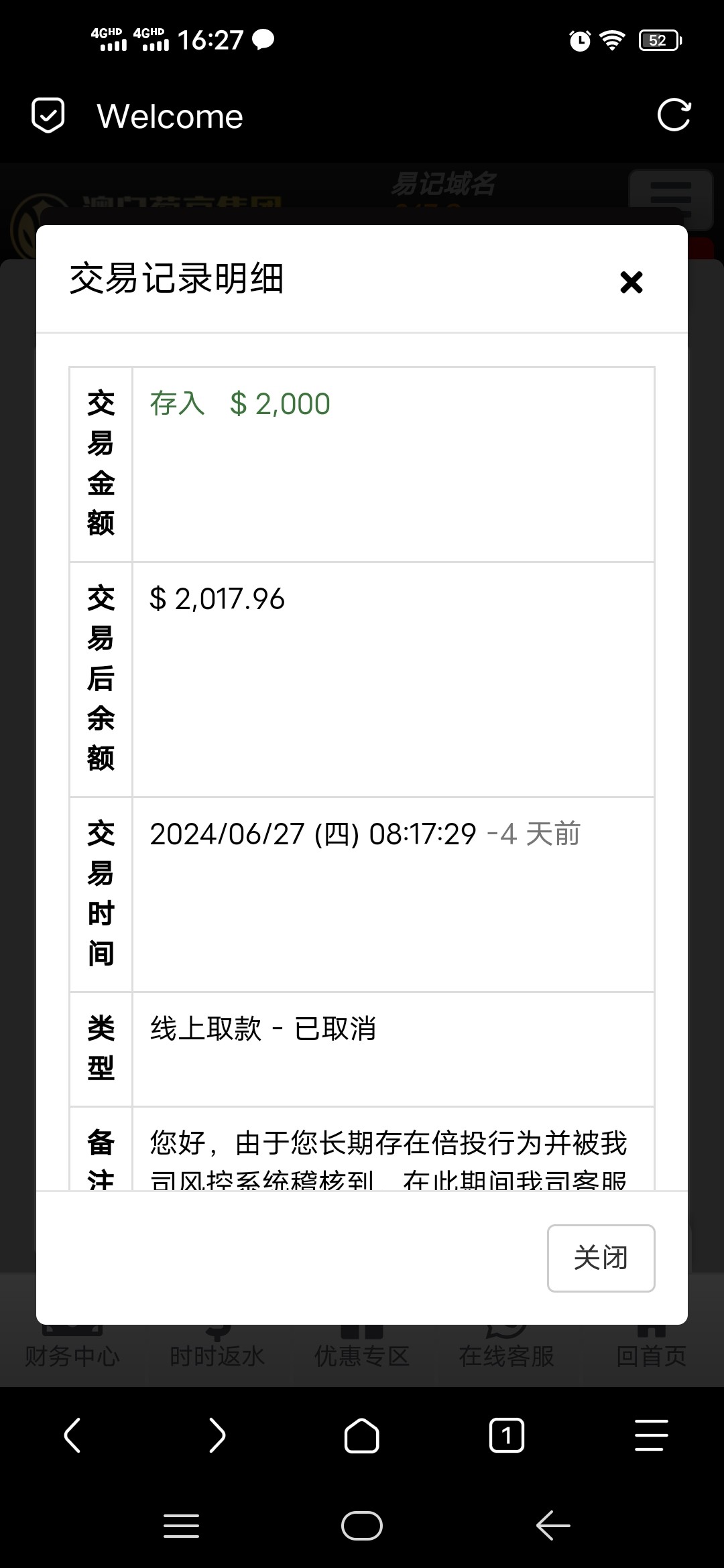Open the browser tabs switcher
Image resolution: width=724 pixels, height=1568 pixels.
507,1435
